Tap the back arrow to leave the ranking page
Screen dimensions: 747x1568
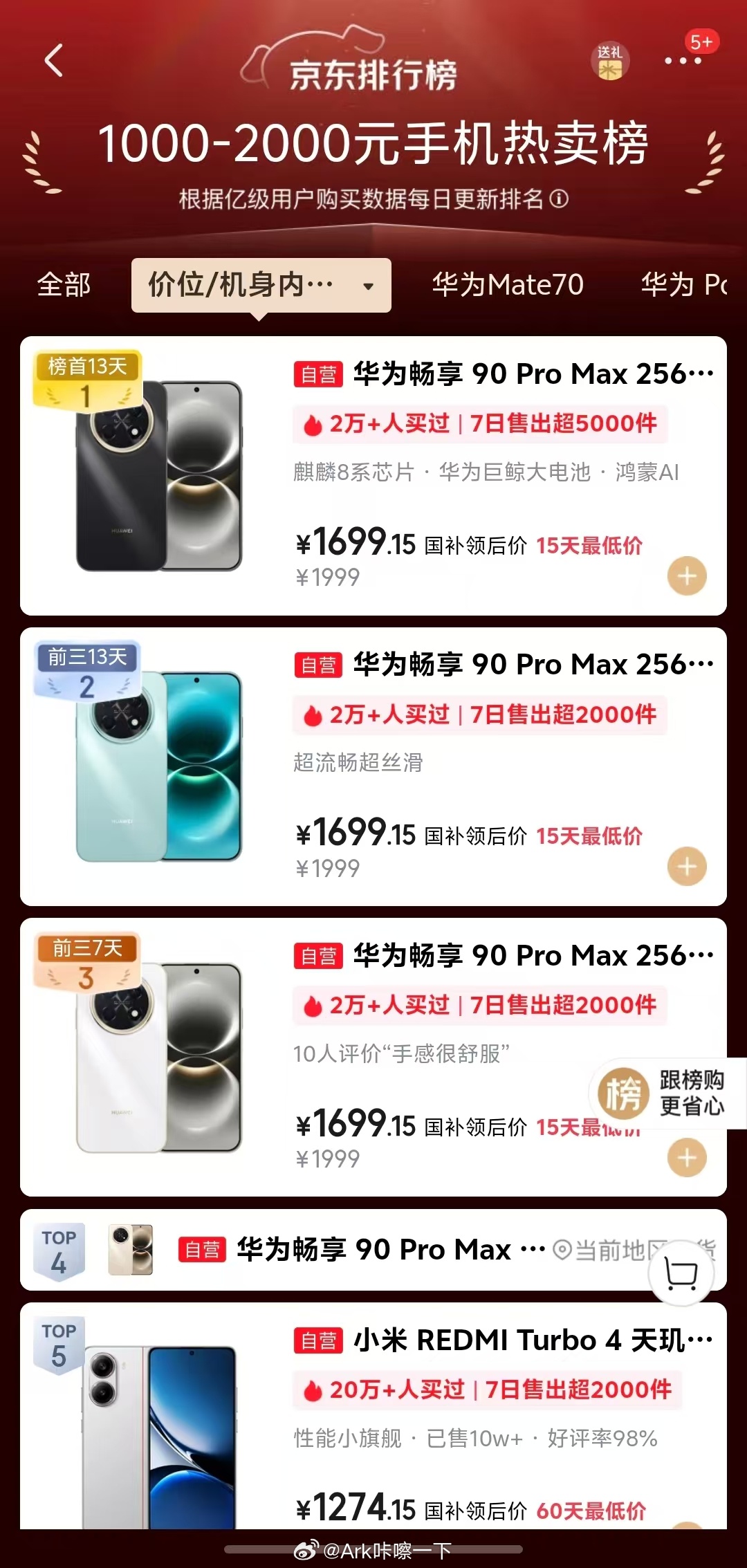pyautogui.click(x=54, y=61)
